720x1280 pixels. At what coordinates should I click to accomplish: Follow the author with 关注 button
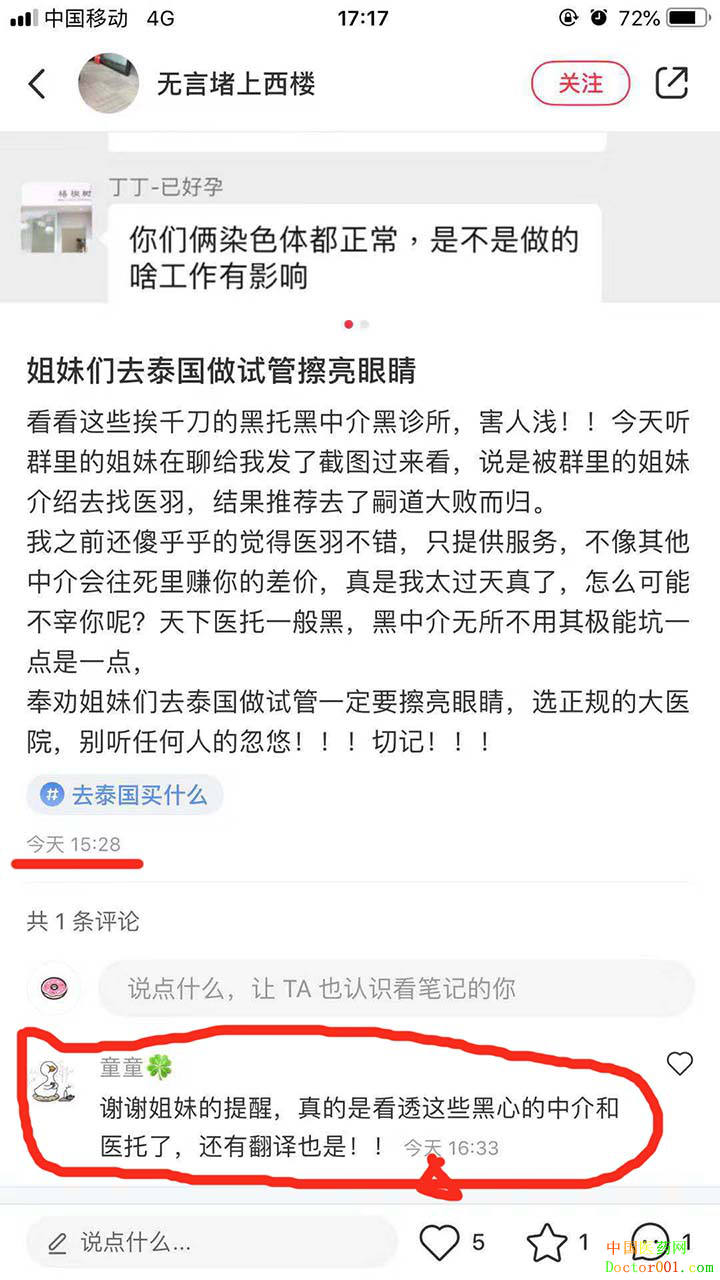click(580, 84)
